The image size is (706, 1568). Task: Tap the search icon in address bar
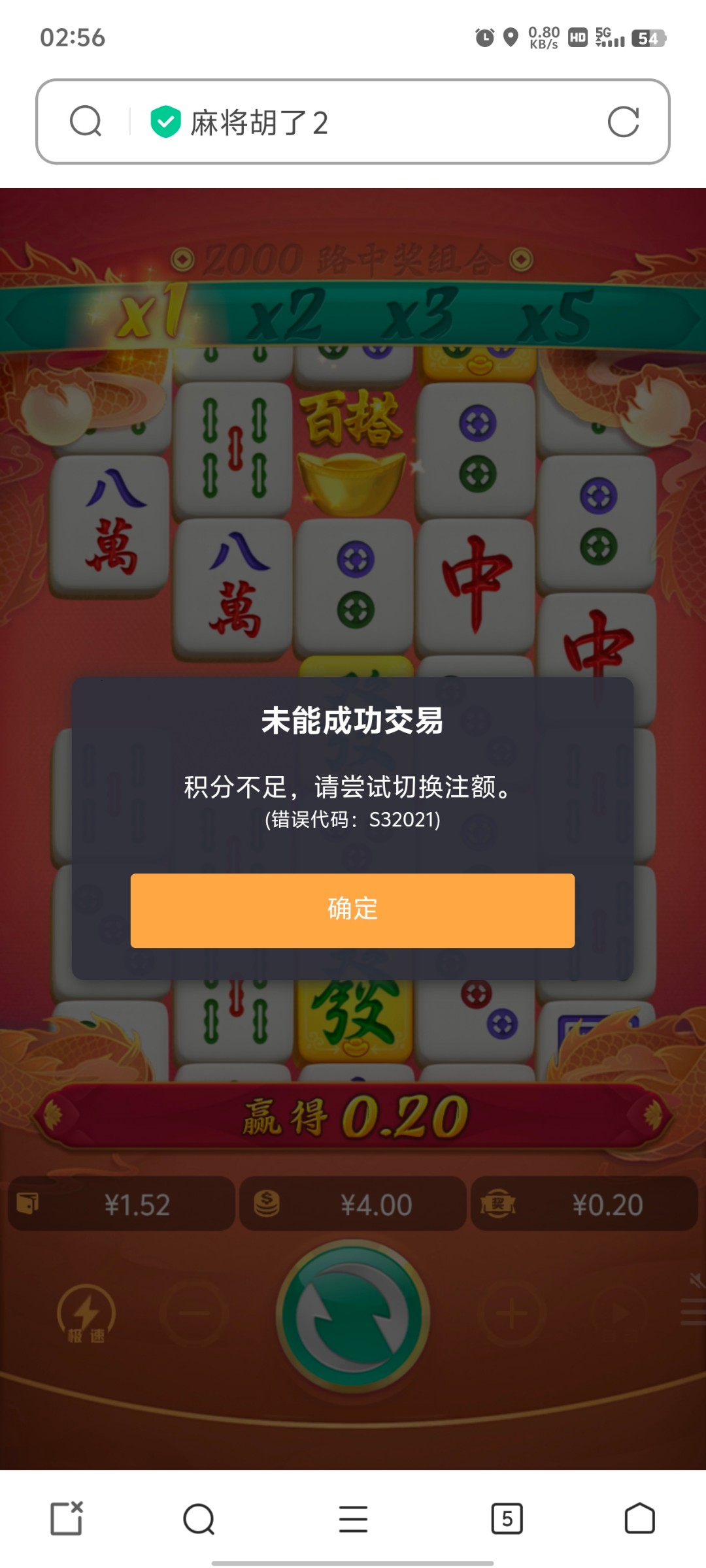tap(86, 122)
